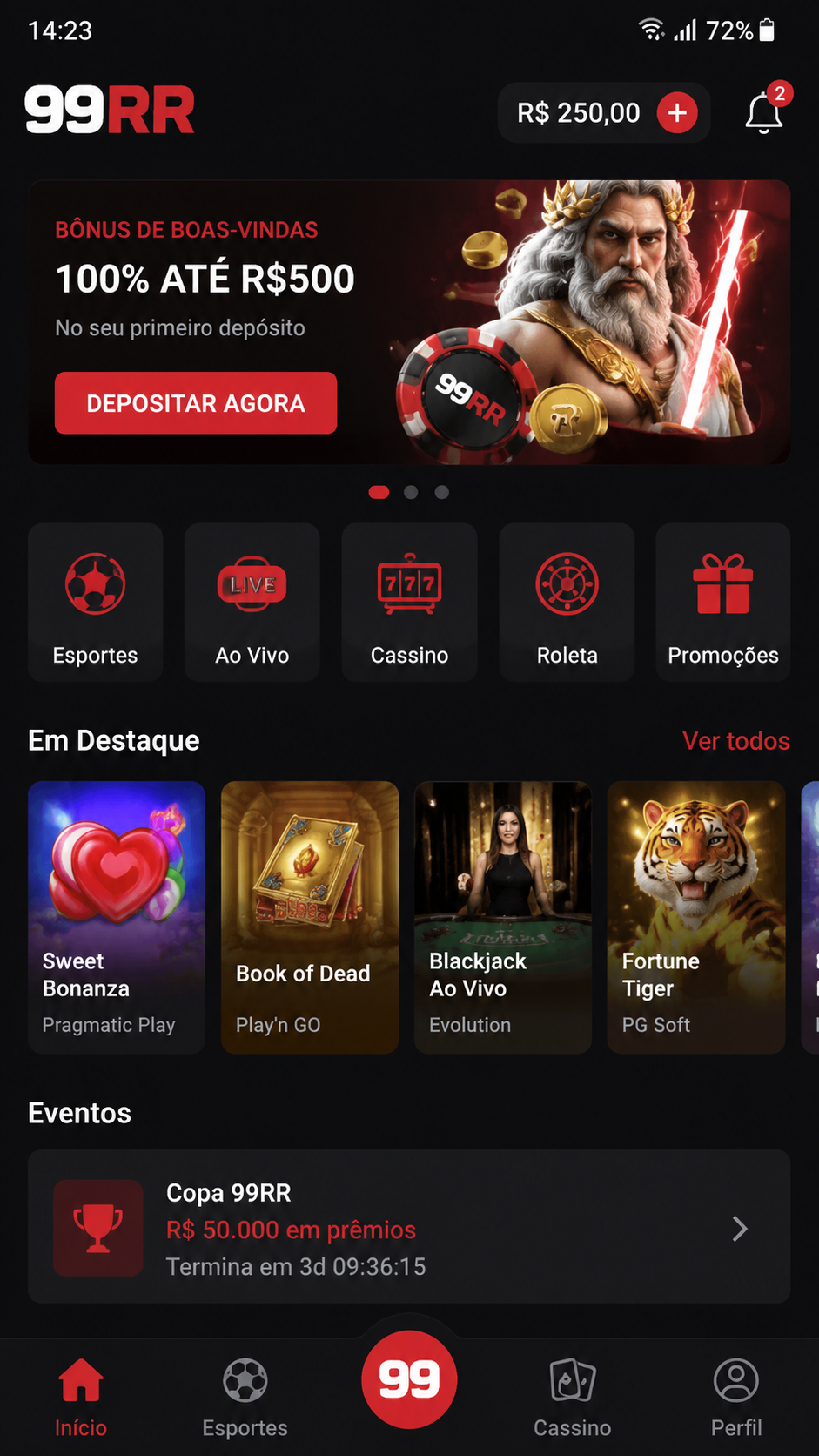Open Blackjack Ao Vivo by Evolution

(x=503, y=917)
